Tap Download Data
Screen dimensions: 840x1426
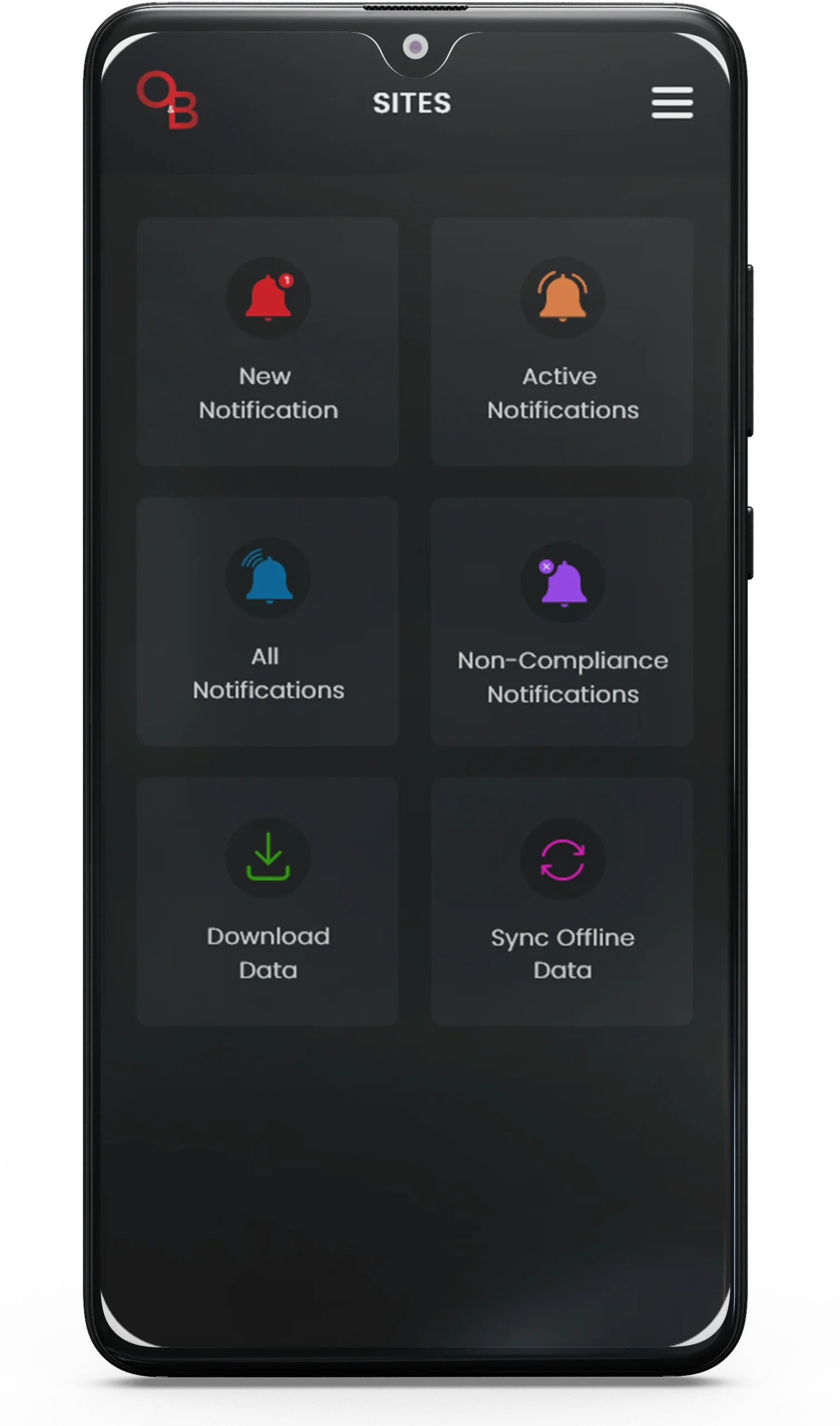(x=268, y=901)
